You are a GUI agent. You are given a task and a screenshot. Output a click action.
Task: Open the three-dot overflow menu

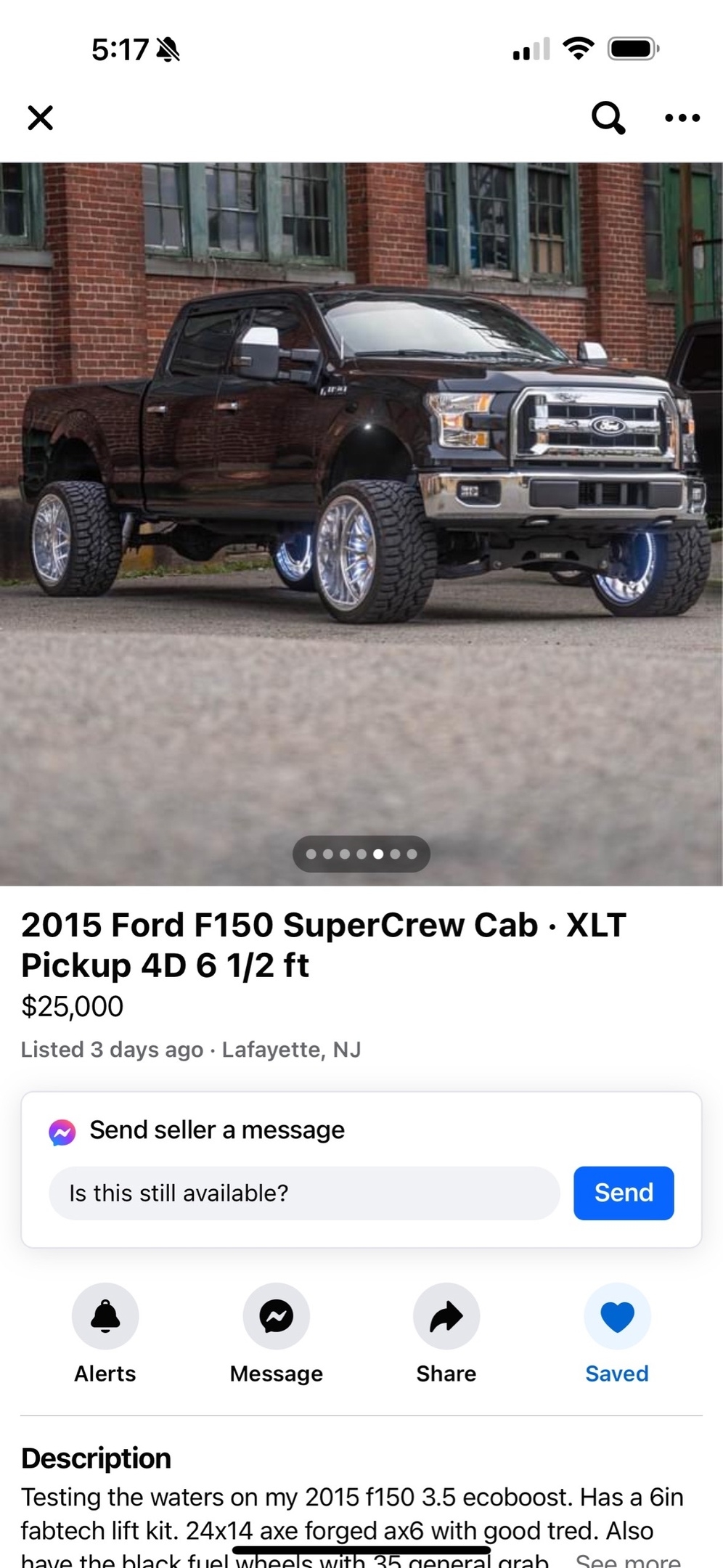(682, 118)
